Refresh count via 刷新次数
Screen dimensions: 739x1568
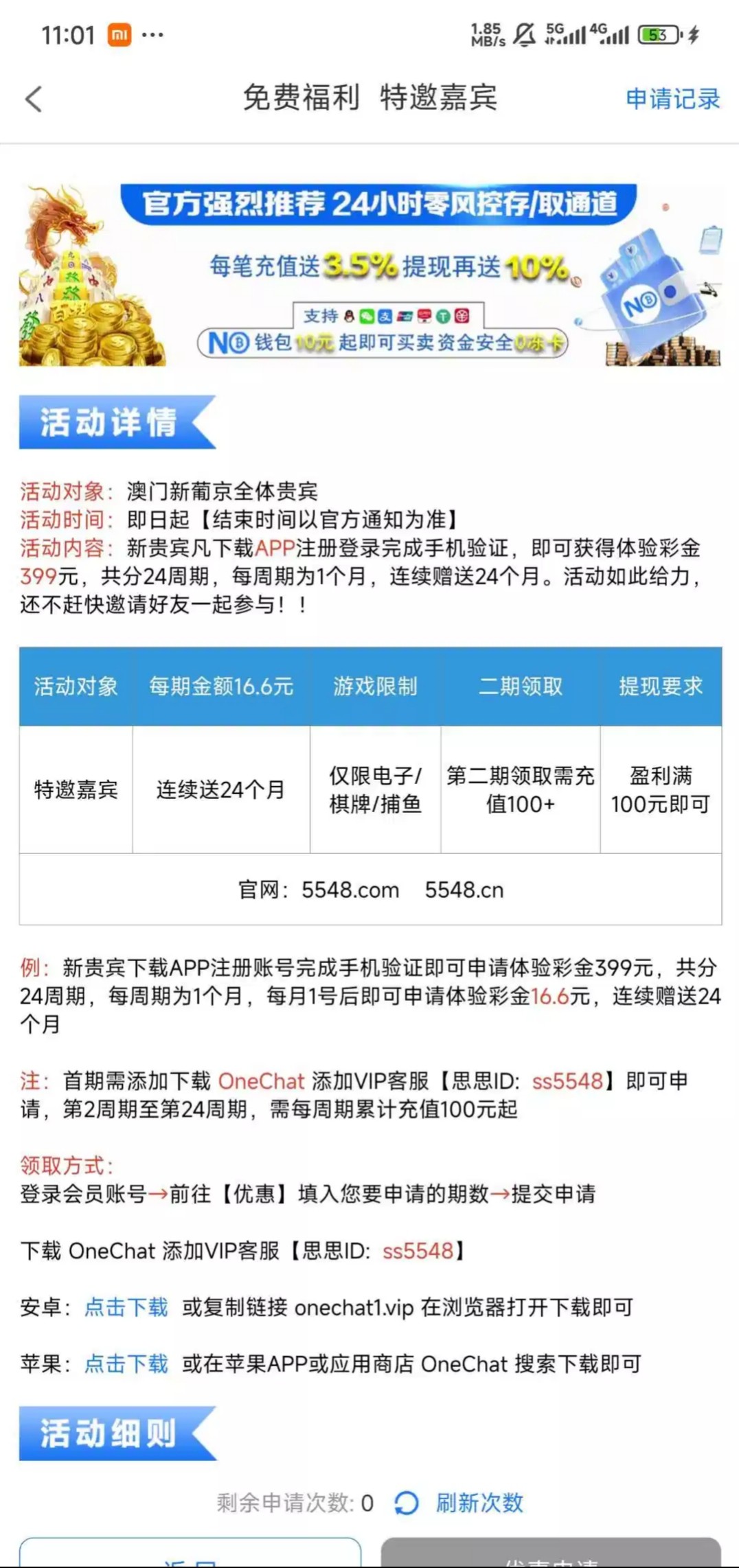pyautogui.click(x=479, y=1503)
